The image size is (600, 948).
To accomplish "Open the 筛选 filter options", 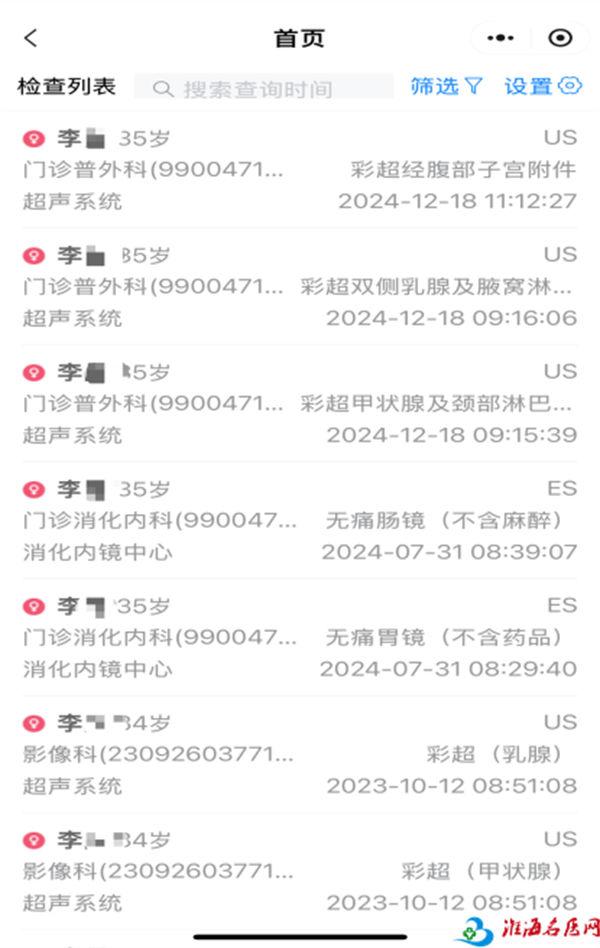I will 447,86.
